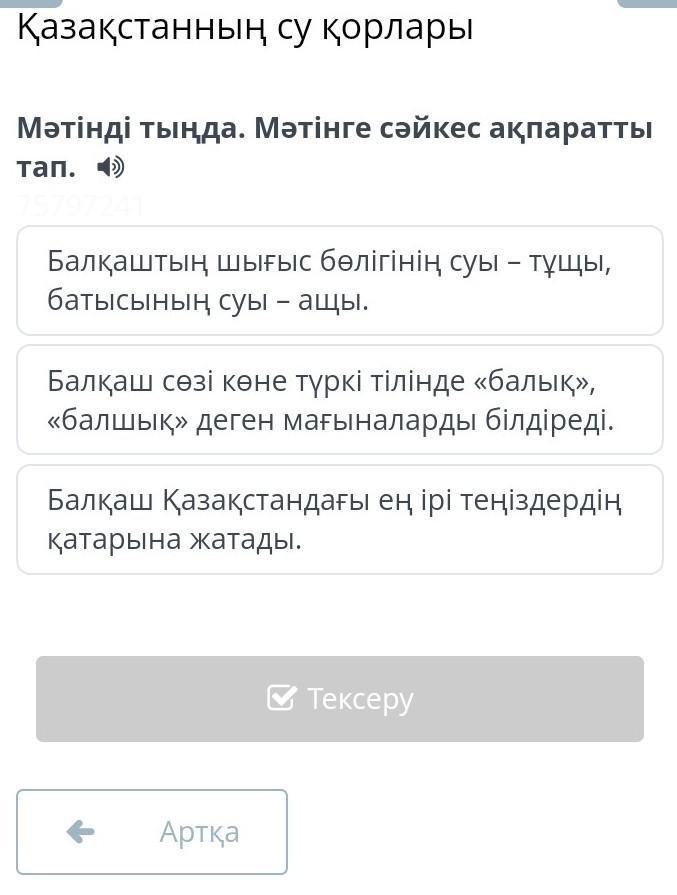Go back with the Артқа button
The image size is (677, 895).
click(152, 832)
